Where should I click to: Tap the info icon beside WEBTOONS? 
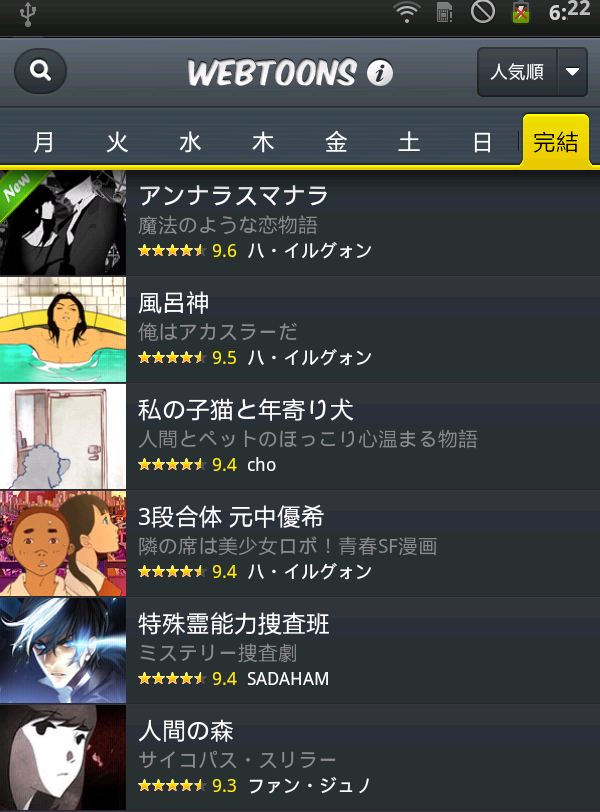(x=380, y=73)
